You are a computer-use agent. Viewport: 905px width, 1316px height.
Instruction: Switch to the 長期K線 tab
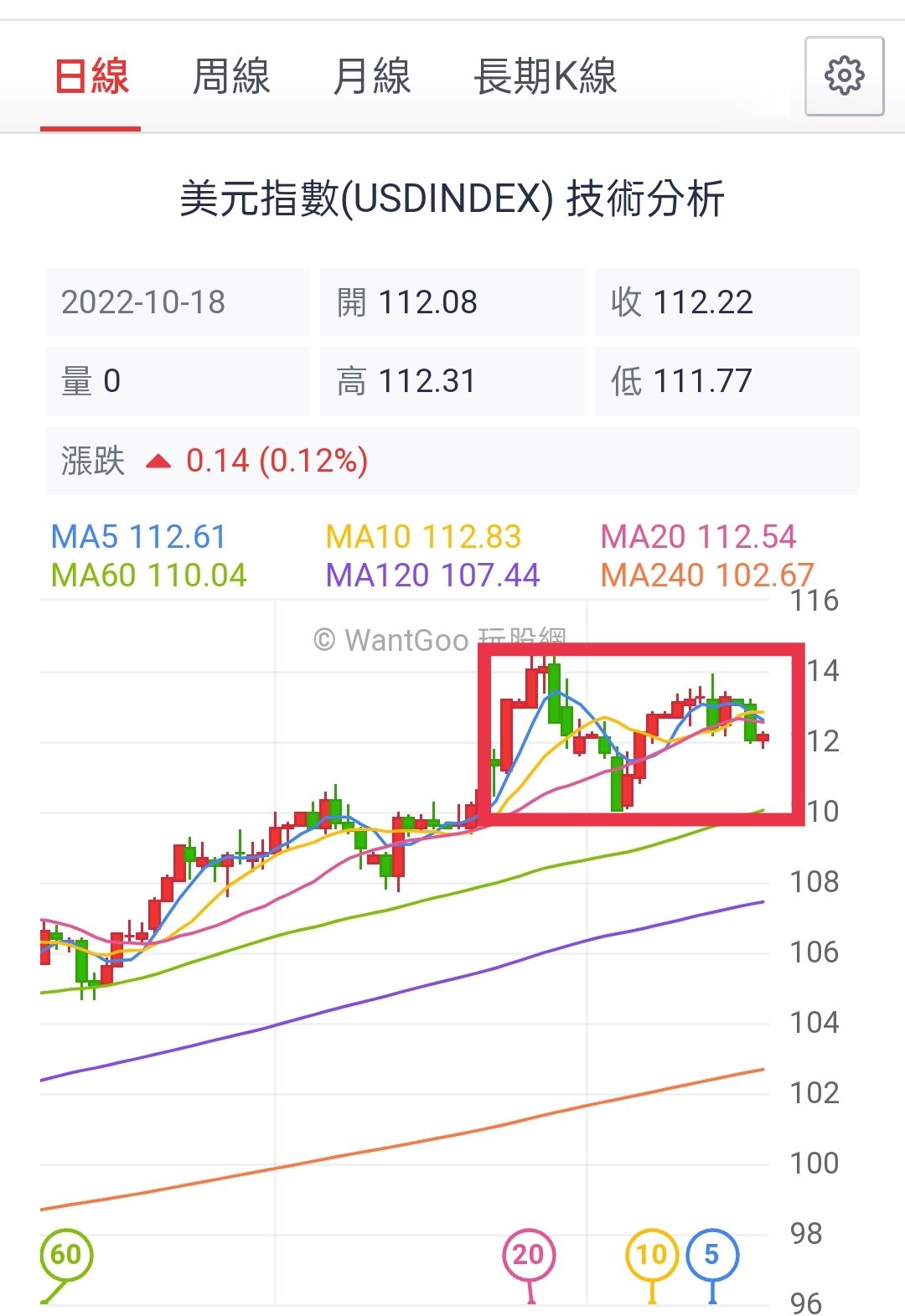click(546, 77)
